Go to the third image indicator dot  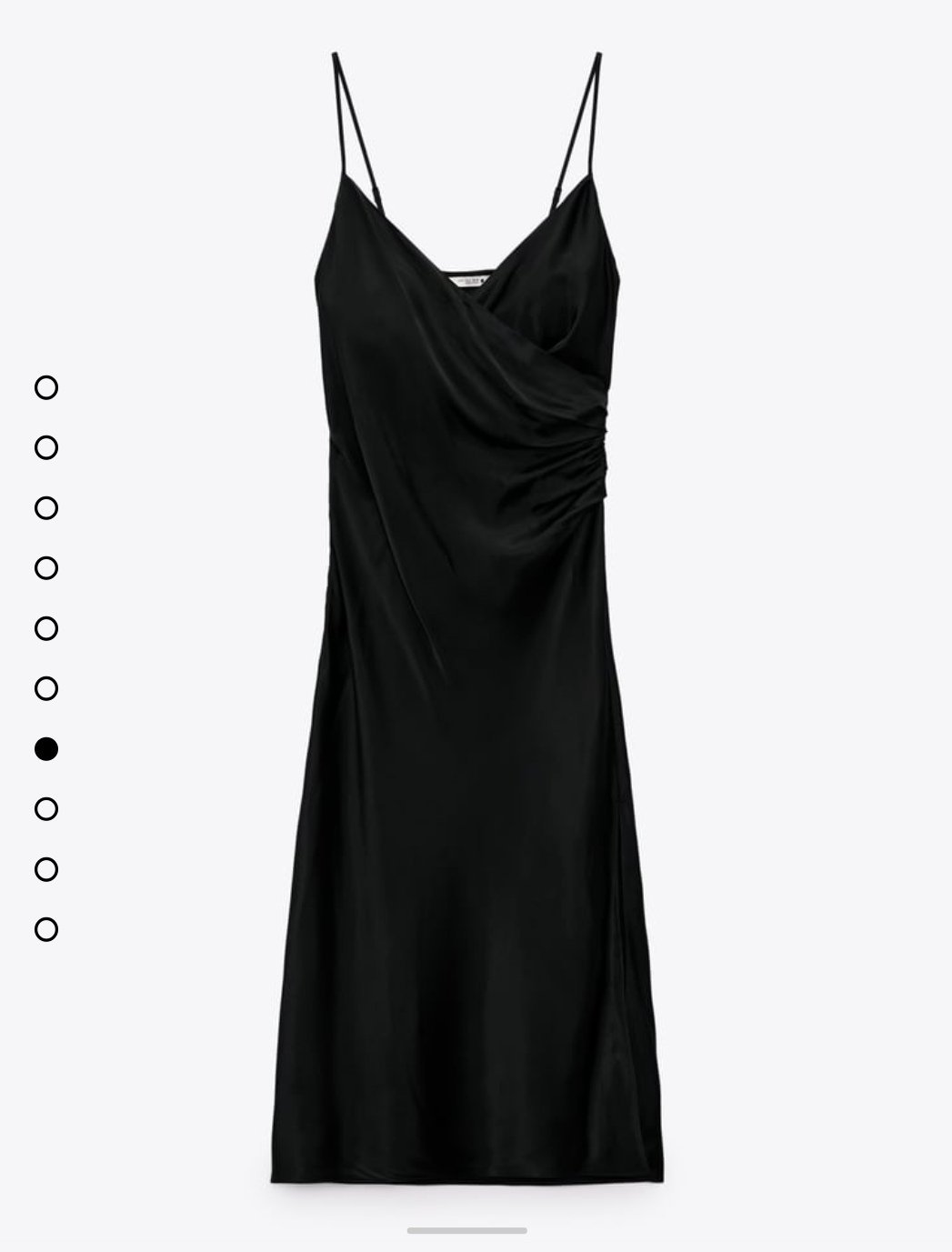pos(46,507)
